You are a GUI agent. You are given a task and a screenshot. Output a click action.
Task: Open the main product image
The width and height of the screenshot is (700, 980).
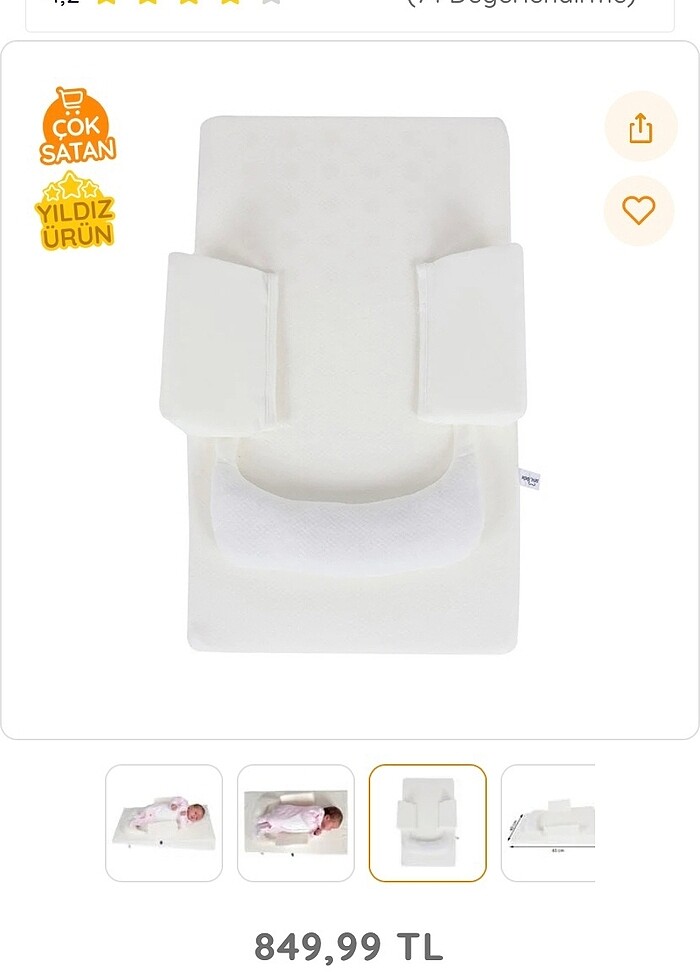pos(350,385)
